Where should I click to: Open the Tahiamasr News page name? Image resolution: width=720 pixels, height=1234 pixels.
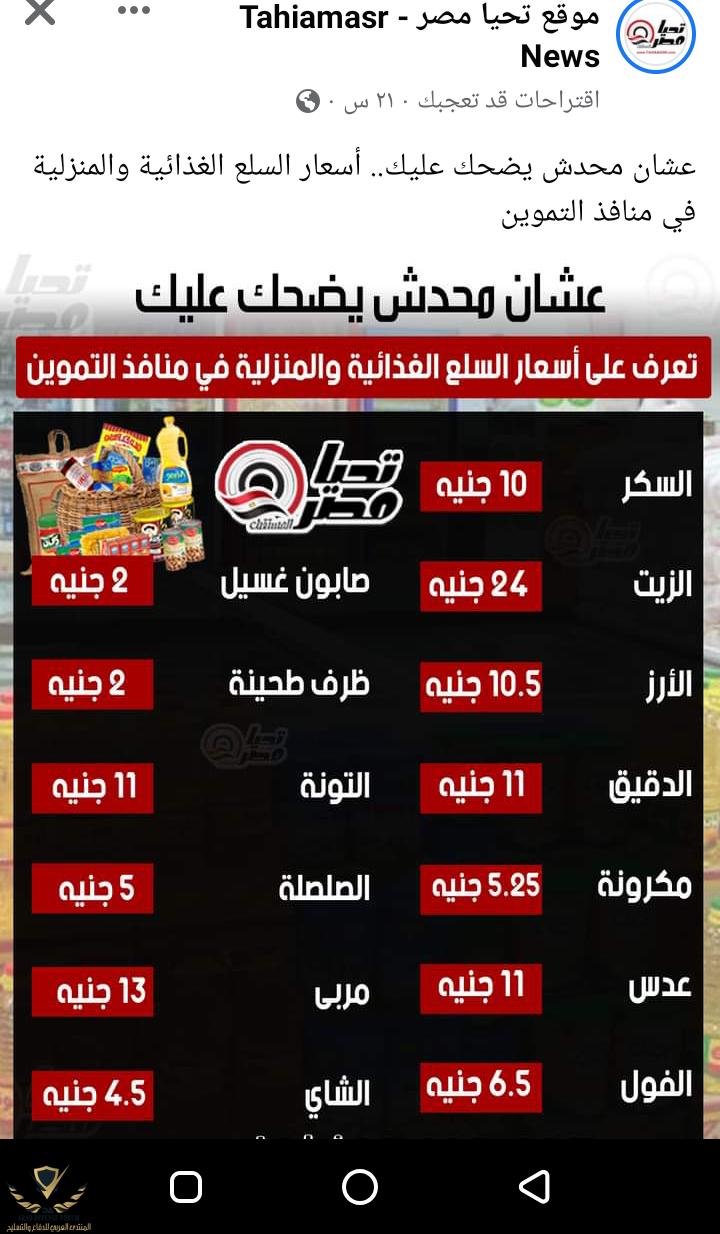420,34
